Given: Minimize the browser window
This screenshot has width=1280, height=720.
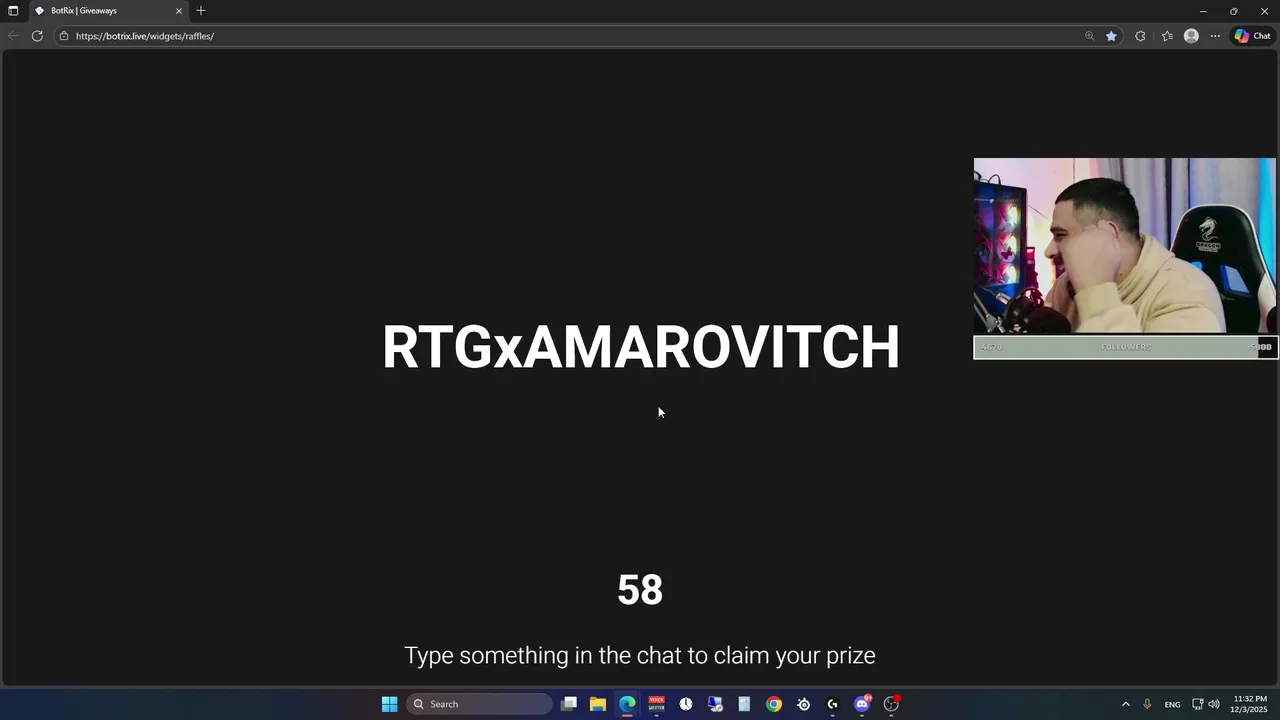Looking at the screenshot, I should click(1203, 11).
